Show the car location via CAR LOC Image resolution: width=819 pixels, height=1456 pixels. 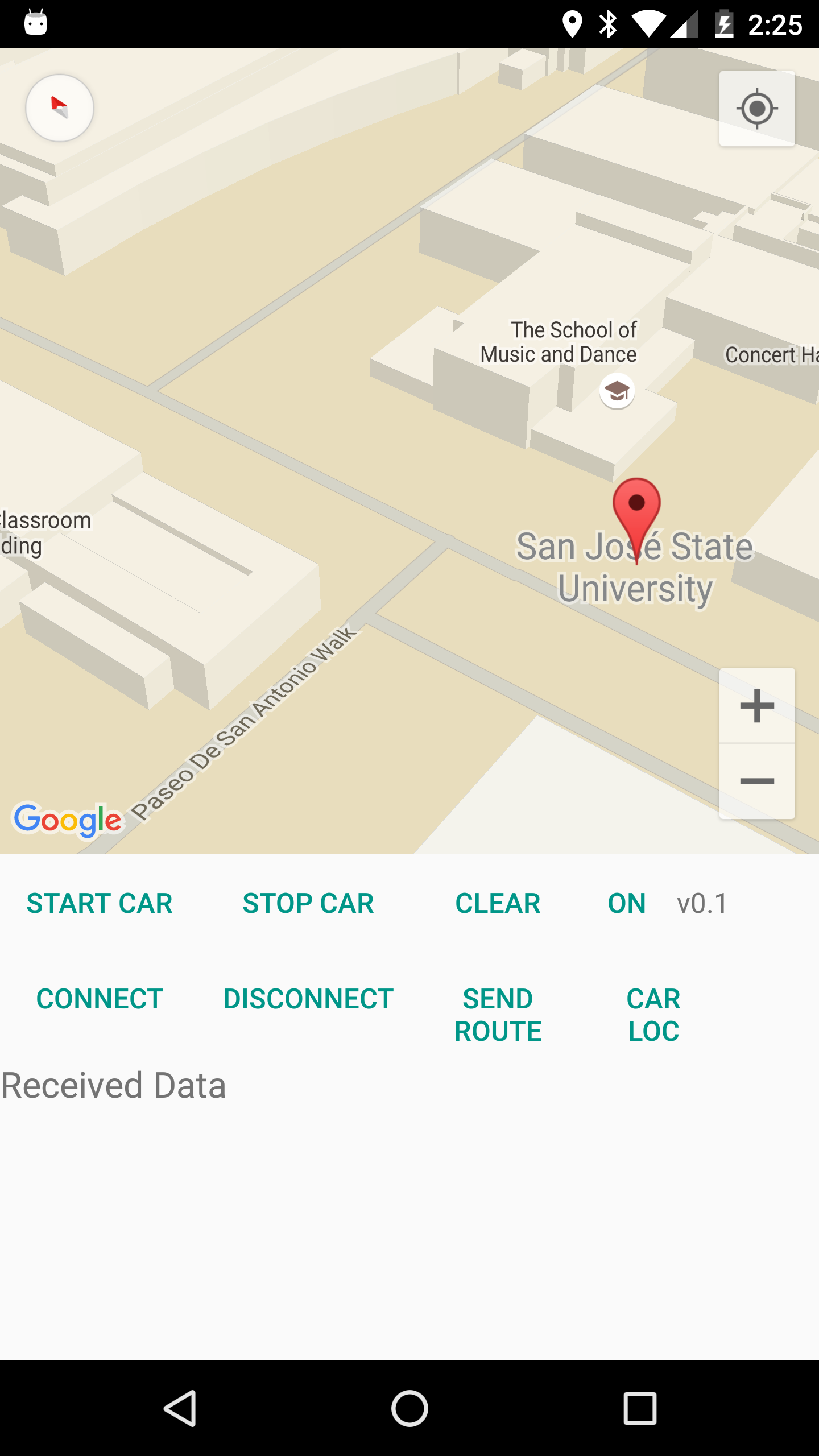tap(653, 1015)
